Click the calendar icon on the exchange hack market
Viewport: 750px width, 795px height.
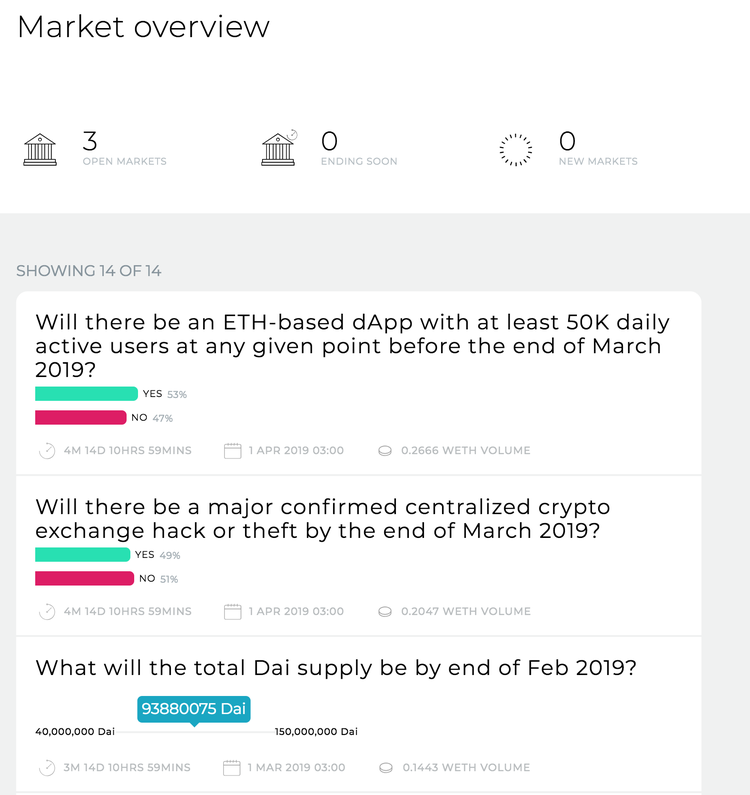233,611
